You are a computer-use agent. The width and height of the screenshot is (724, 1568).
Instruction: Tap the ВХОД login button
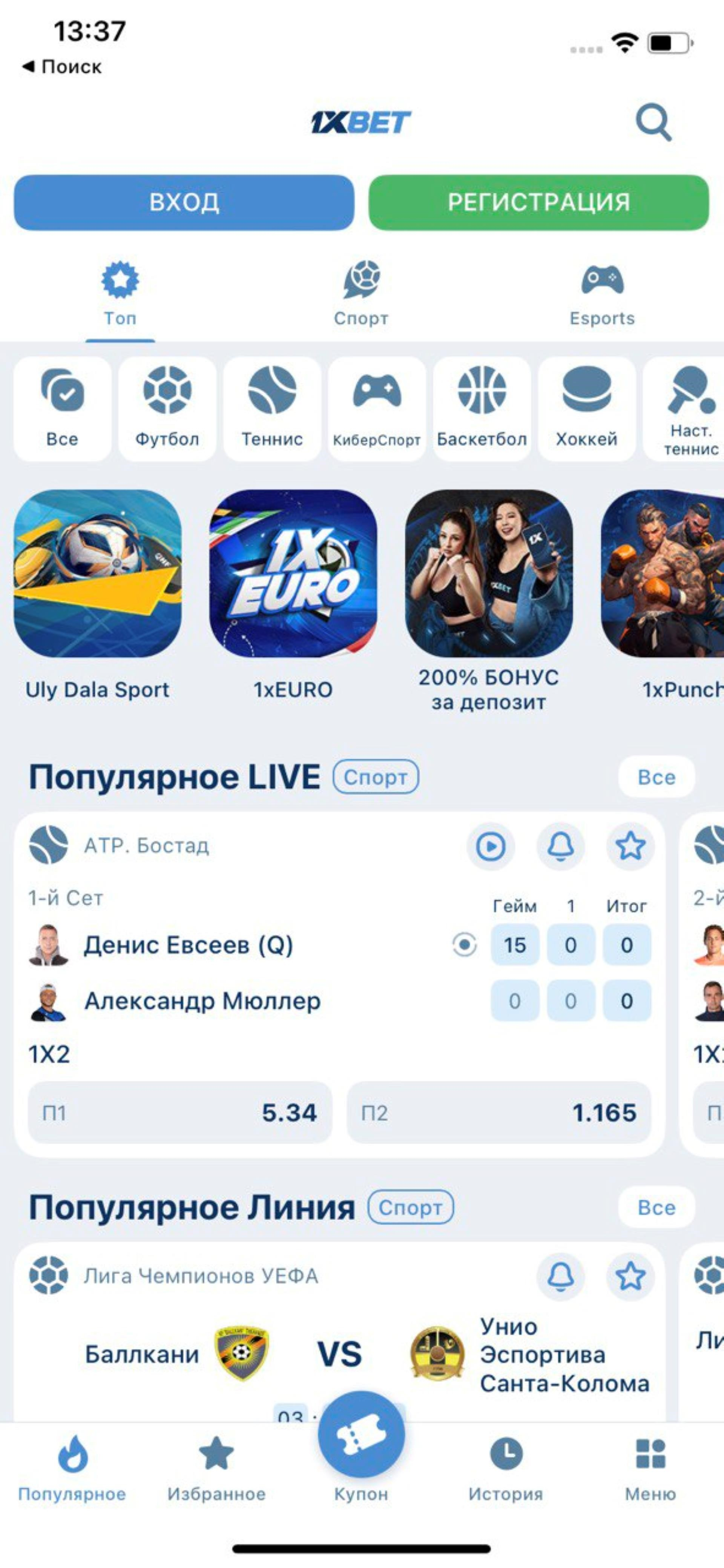pos(184,203)
